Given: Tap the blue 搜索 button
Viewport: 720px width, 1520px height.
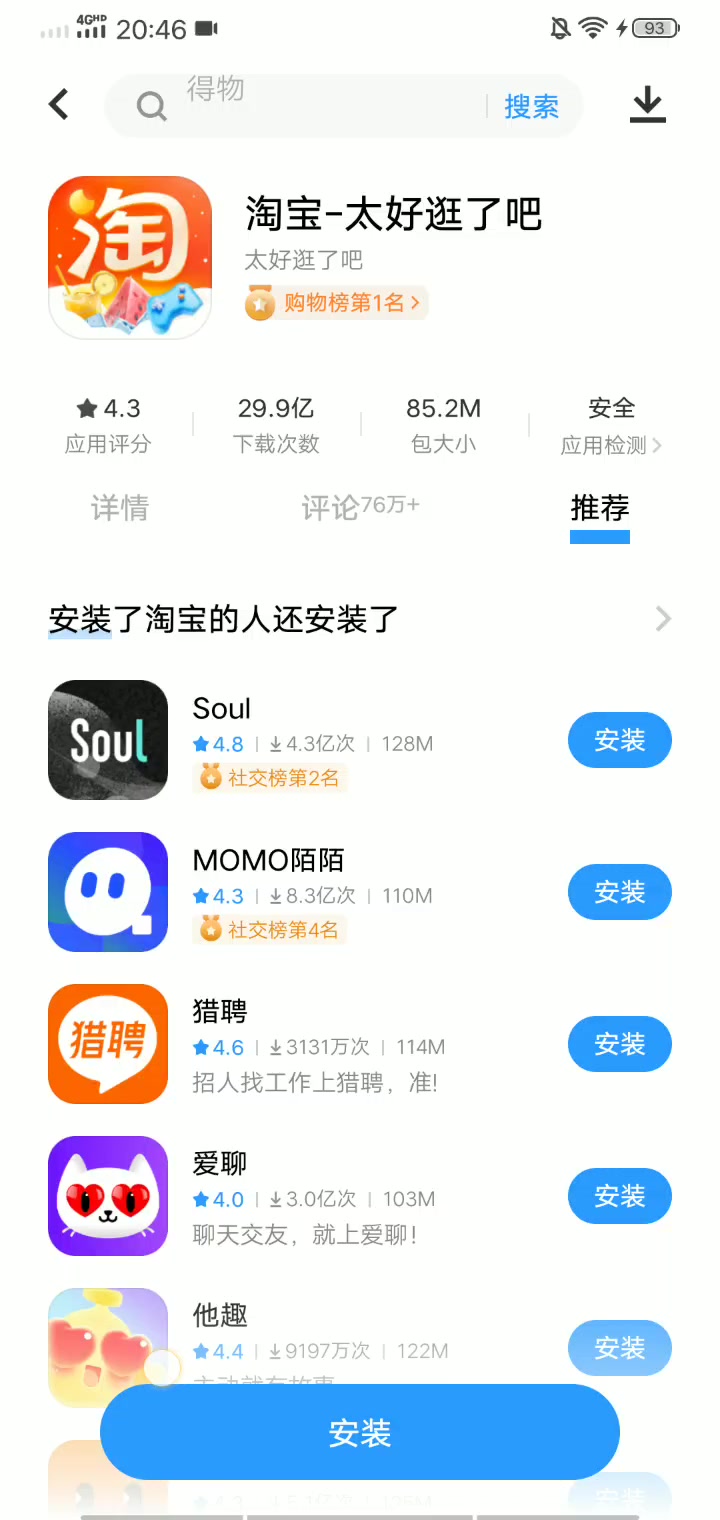Looking at the screenshot, I should (x=531, y=107).
